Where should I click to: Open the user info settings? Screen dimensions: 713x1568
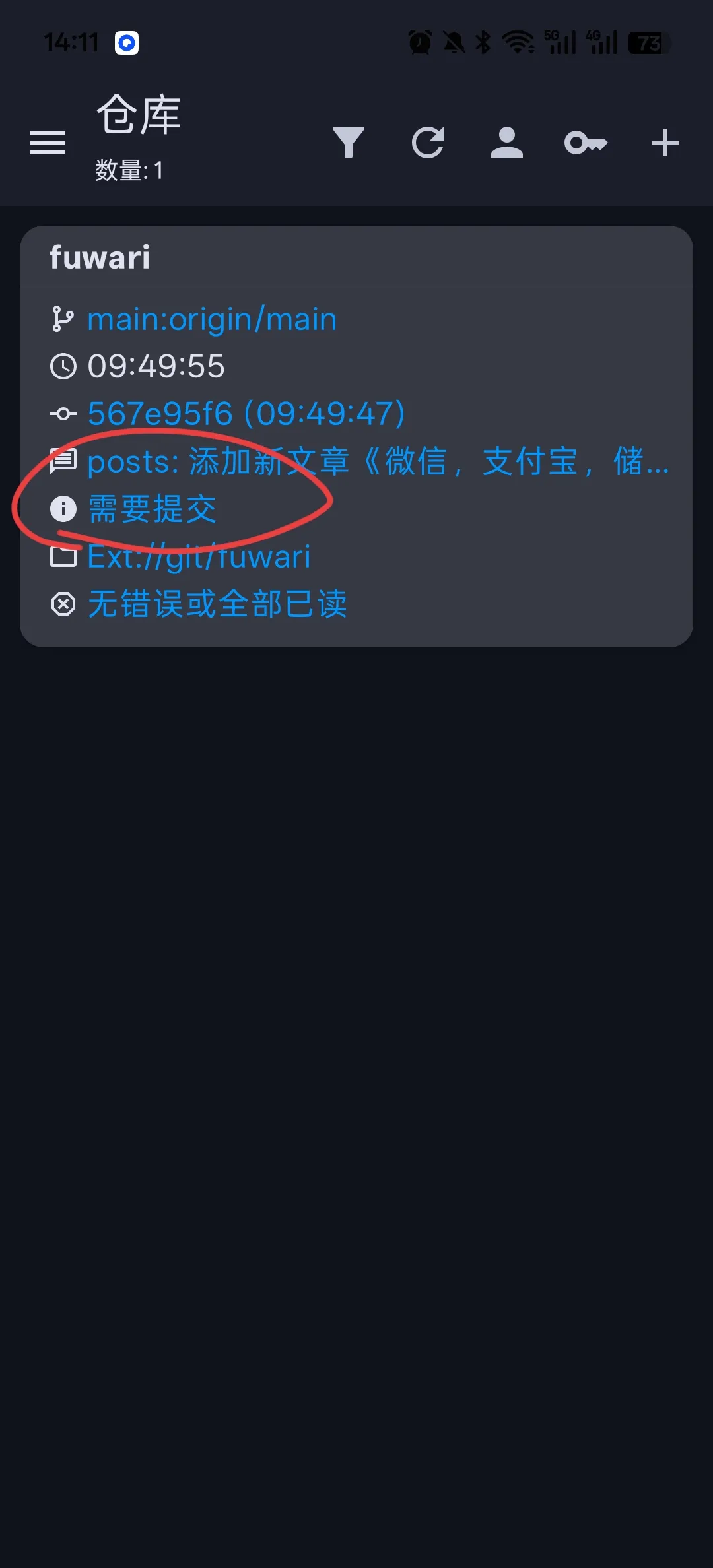tap(507, 143)
